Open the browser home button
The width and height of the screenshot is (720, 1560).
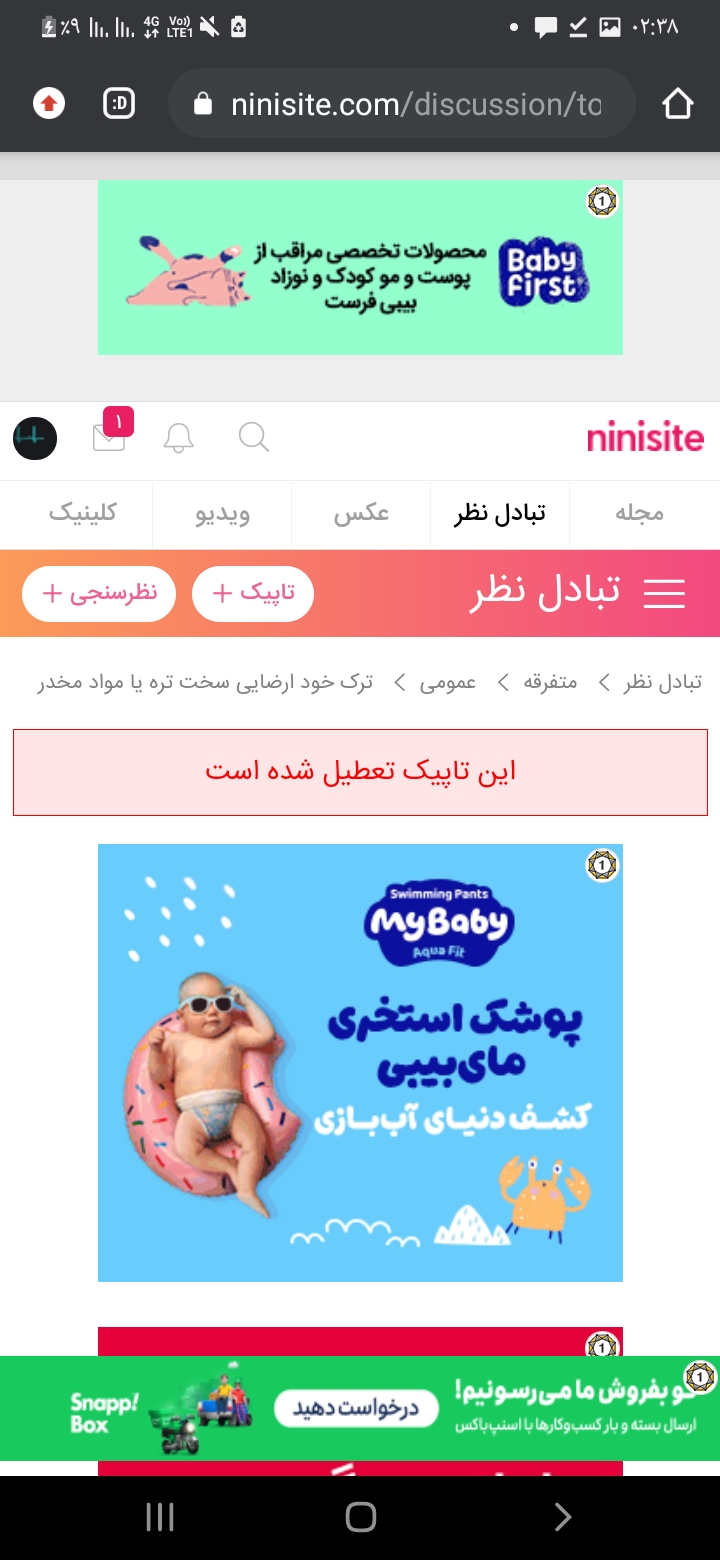tap(677, 104)
